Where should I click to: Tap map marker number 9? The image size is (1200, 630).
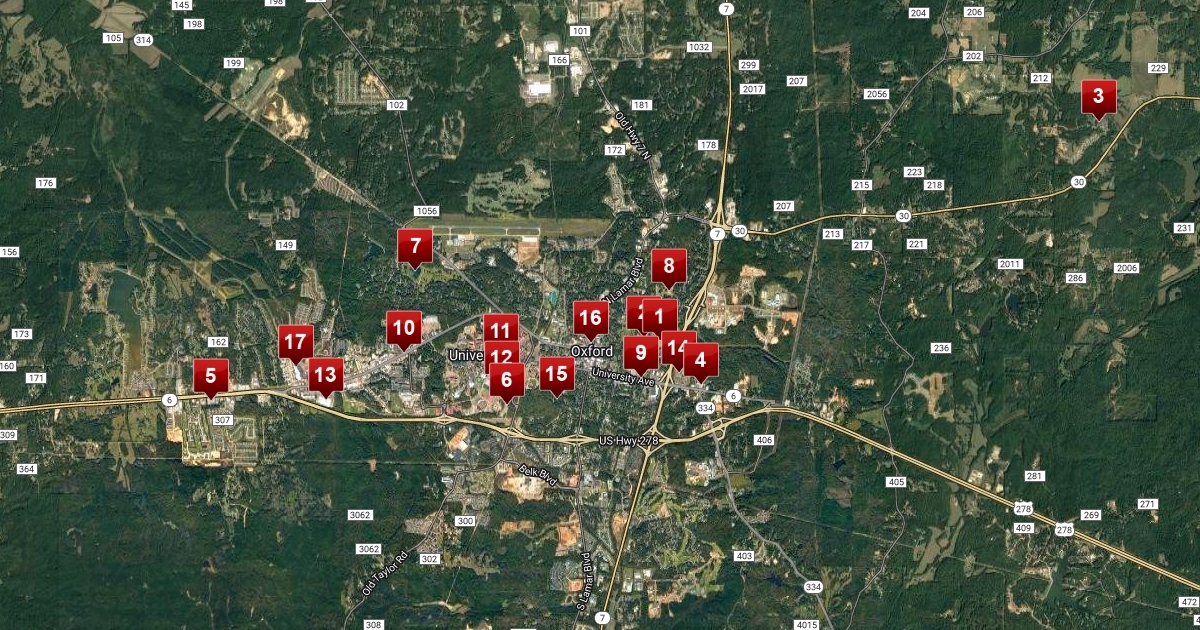click(638, 353)
